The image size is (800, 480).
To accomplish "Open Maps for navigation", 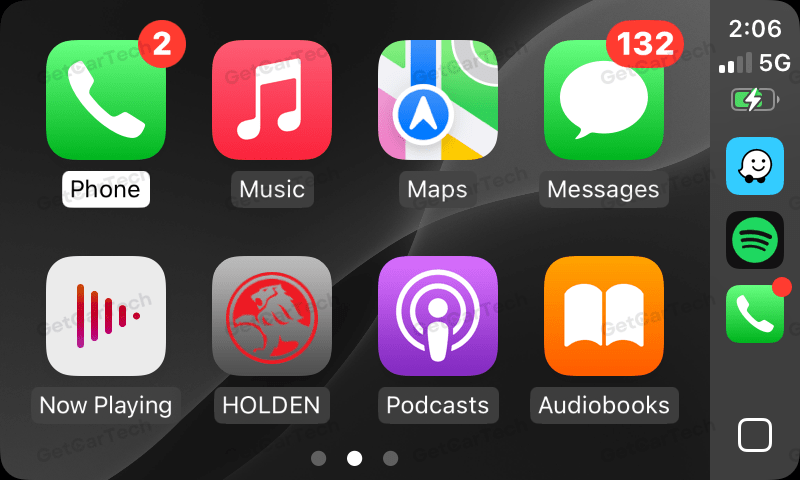I will point(437,100).
